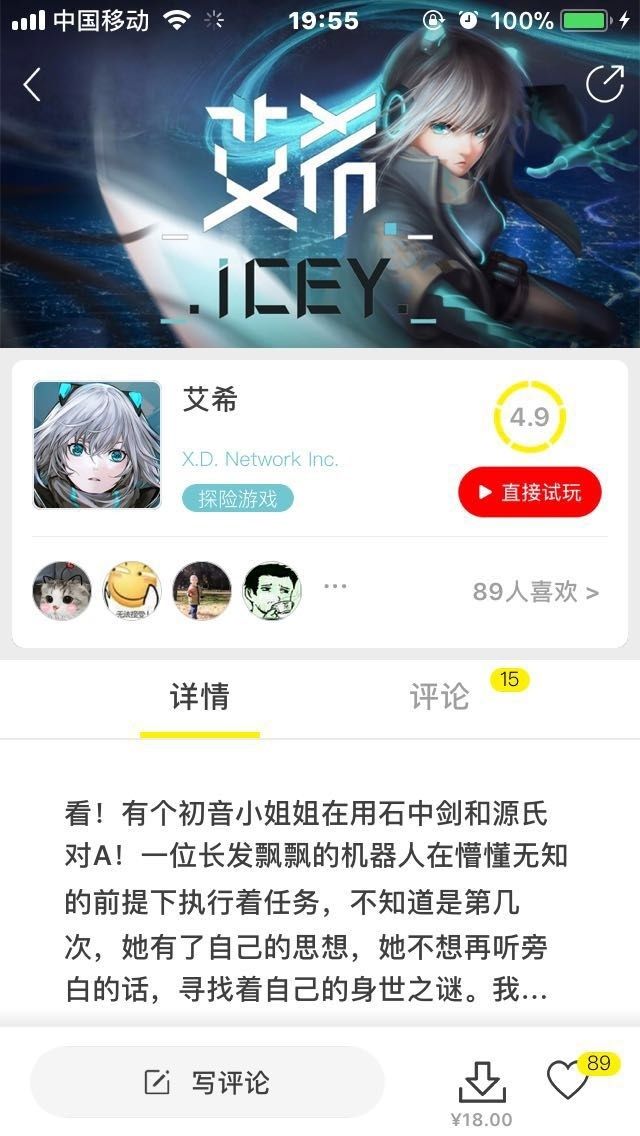View the 89人喜欢 likes list
Image resolution: width=640 pixels, height=1136 pixels.
pyautogui.click(x=536, y=592)
